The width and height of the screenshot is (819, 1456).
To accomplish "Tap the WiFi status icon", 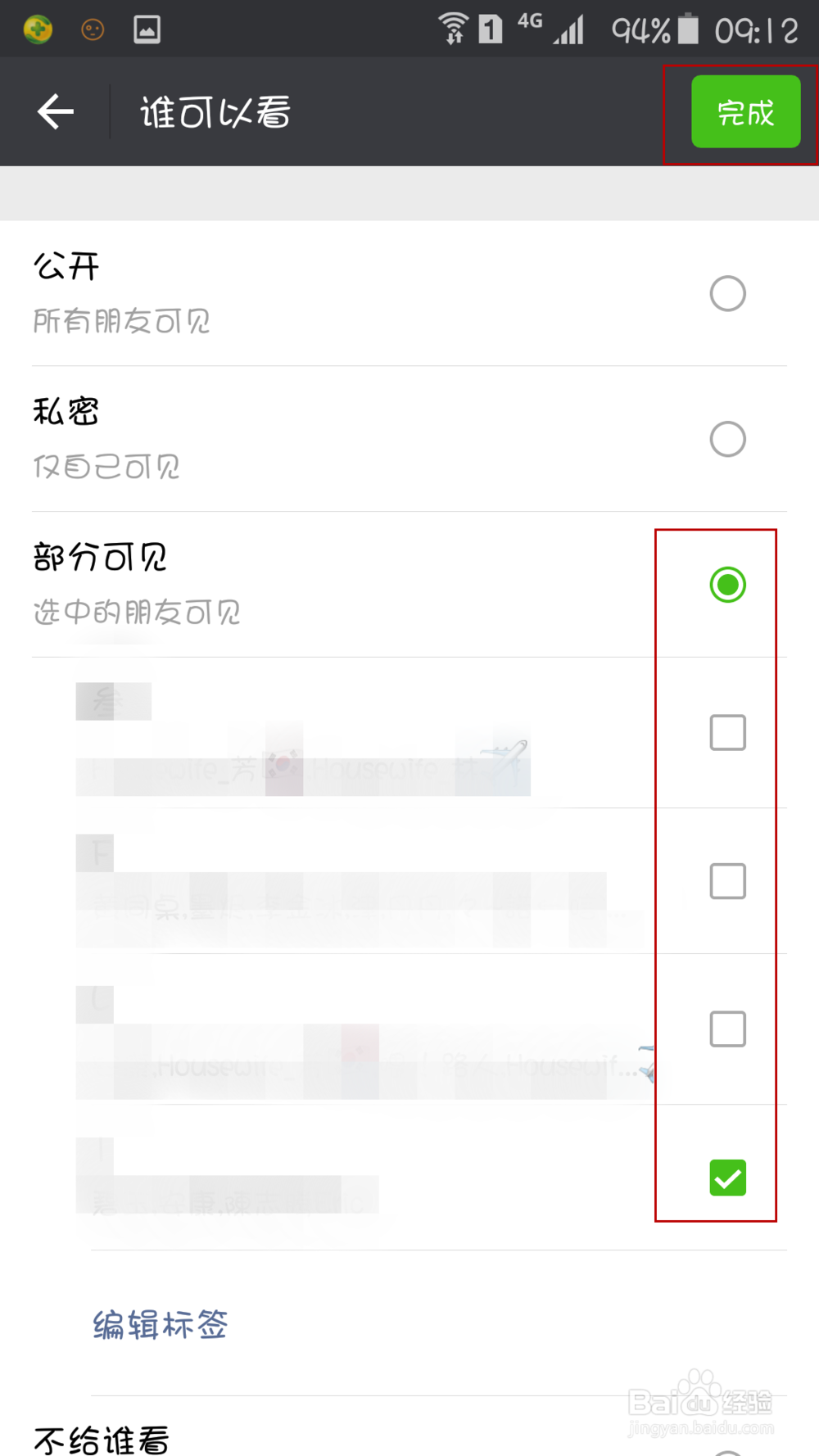I will tap(452, 27).
